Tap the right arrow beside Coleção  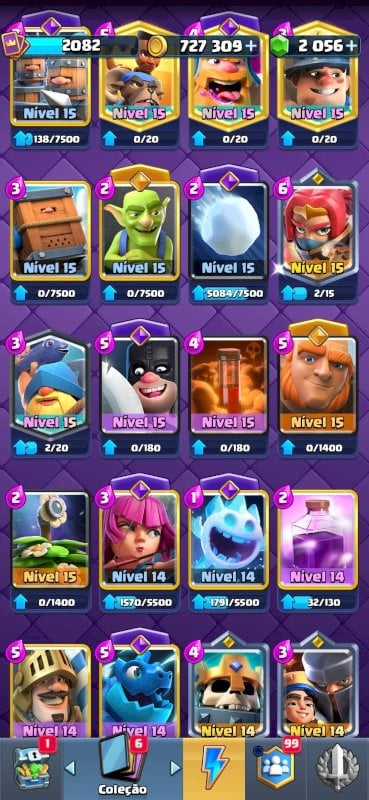point(175,767)
